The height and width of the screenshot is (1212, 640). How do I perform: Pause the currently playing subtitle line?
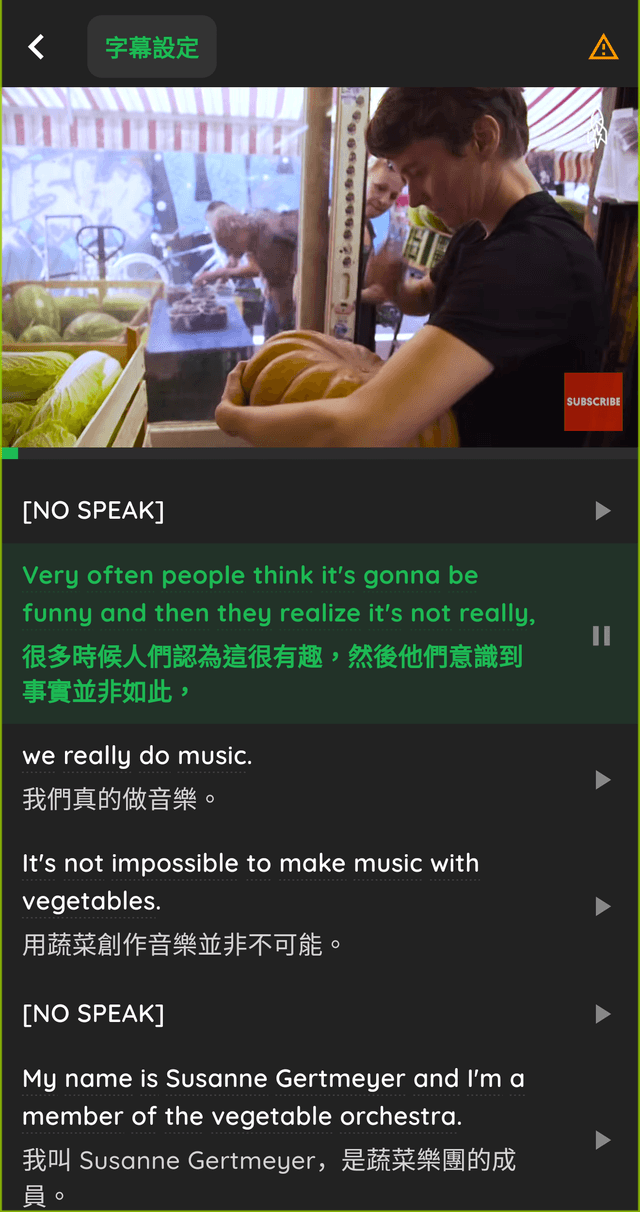tap(601, 636)
